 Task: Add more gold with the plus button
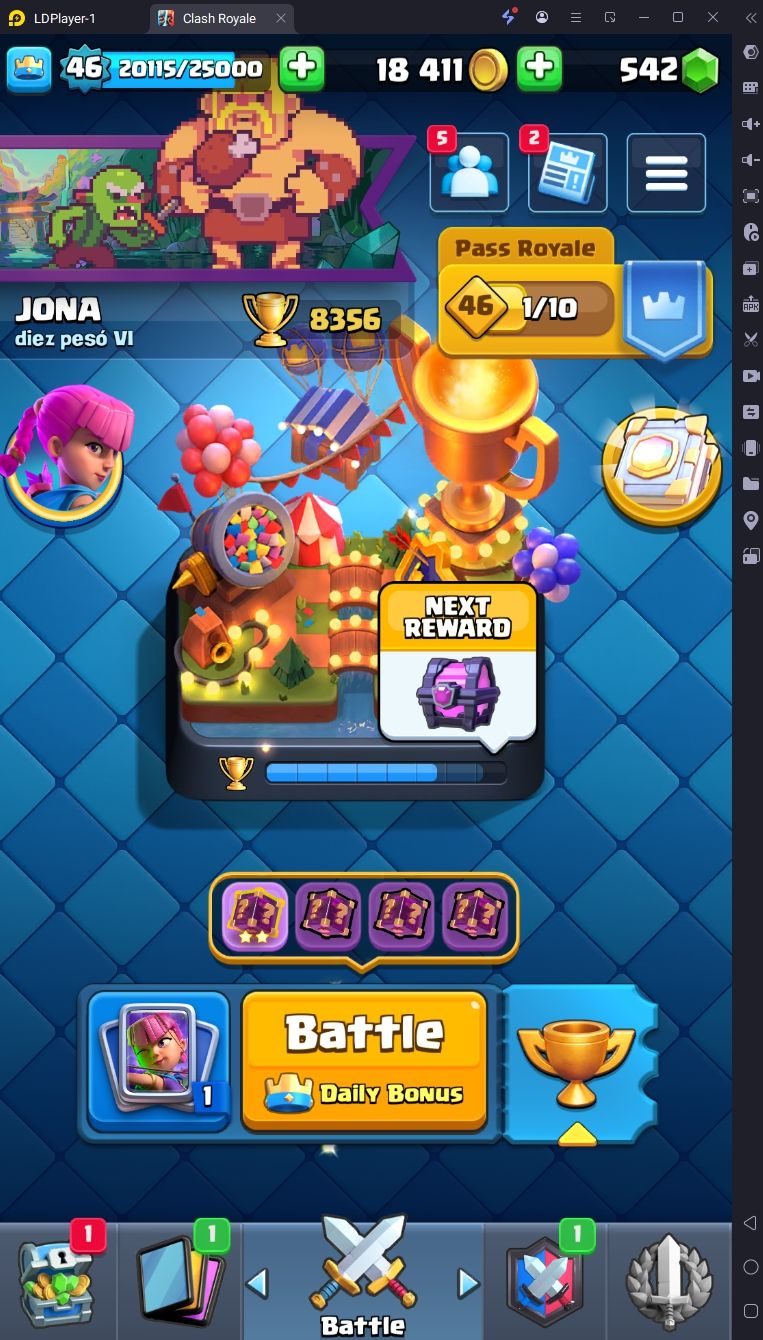click(539, 68)
